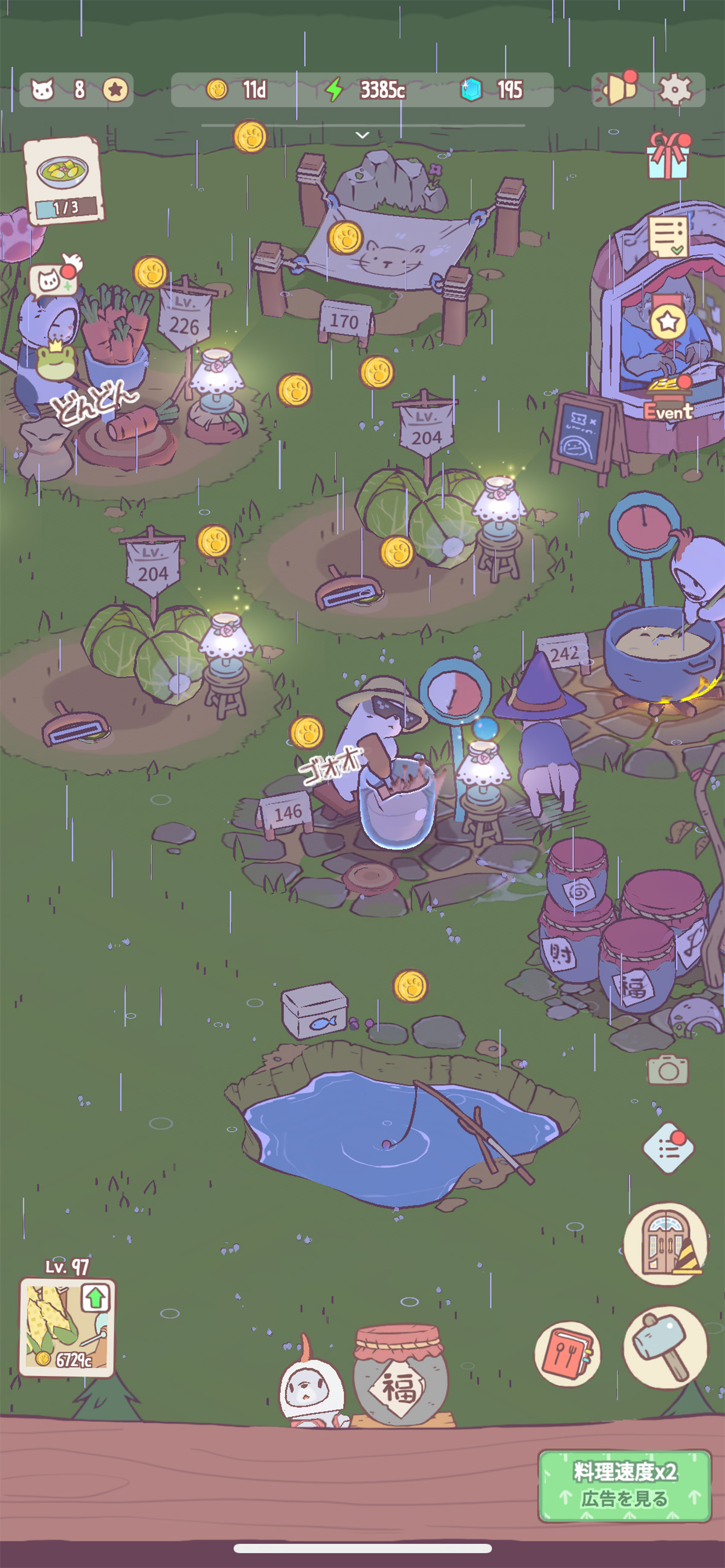Open the settings gear
Screen dimensions: 725x1568
[675, 90]
